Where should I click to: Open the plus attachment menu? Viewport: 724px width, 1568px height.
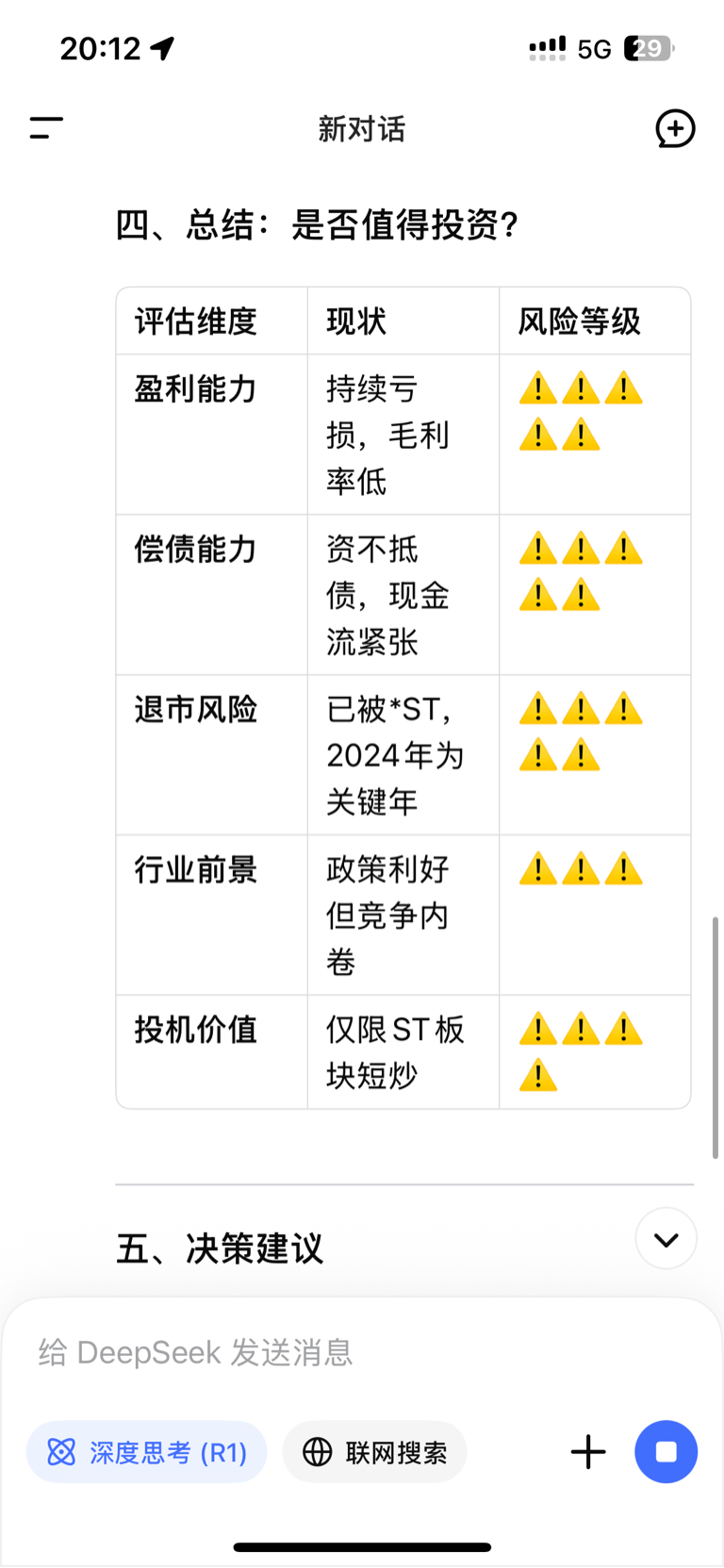point(588,1452)
